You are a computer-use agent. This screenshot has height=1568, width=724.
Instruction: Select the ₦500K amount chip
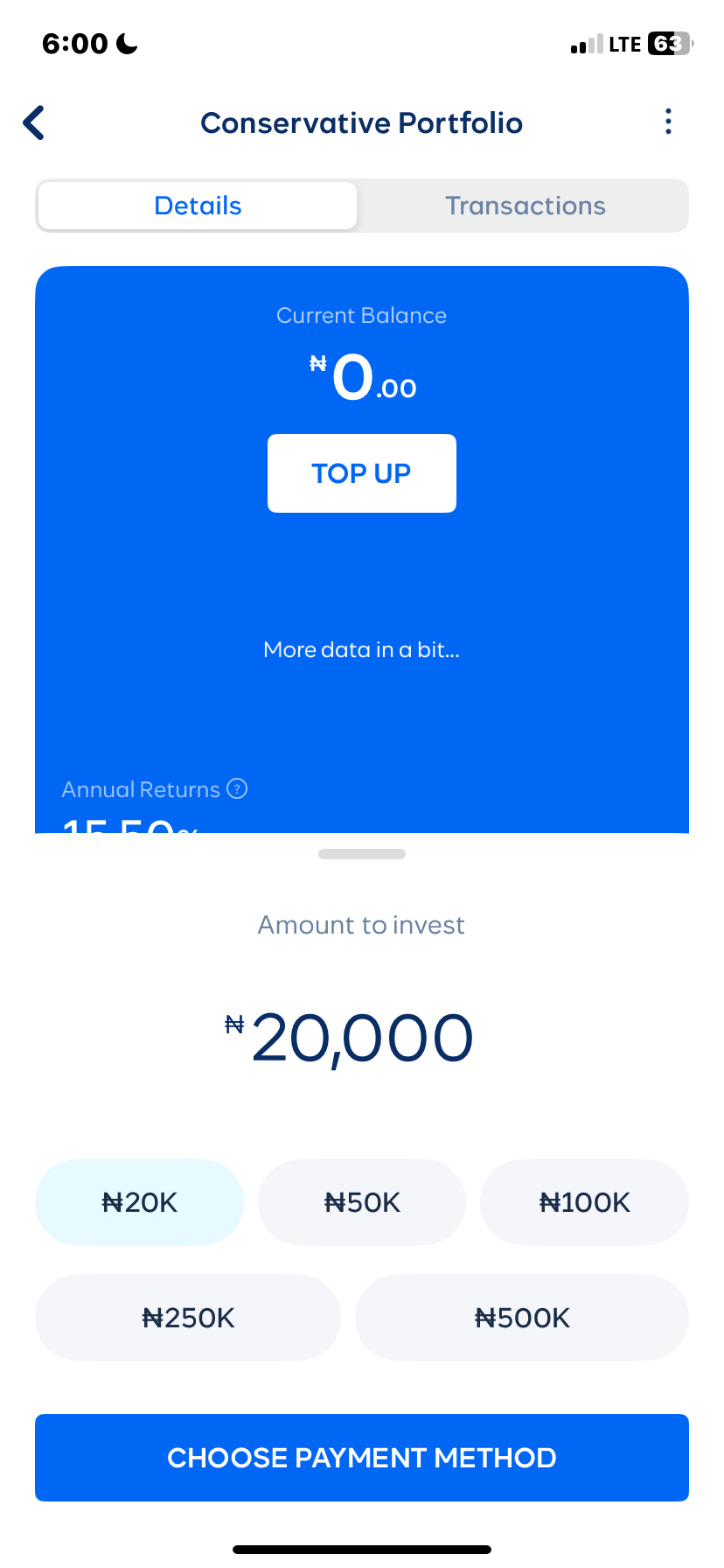[x=521, y=1317]
